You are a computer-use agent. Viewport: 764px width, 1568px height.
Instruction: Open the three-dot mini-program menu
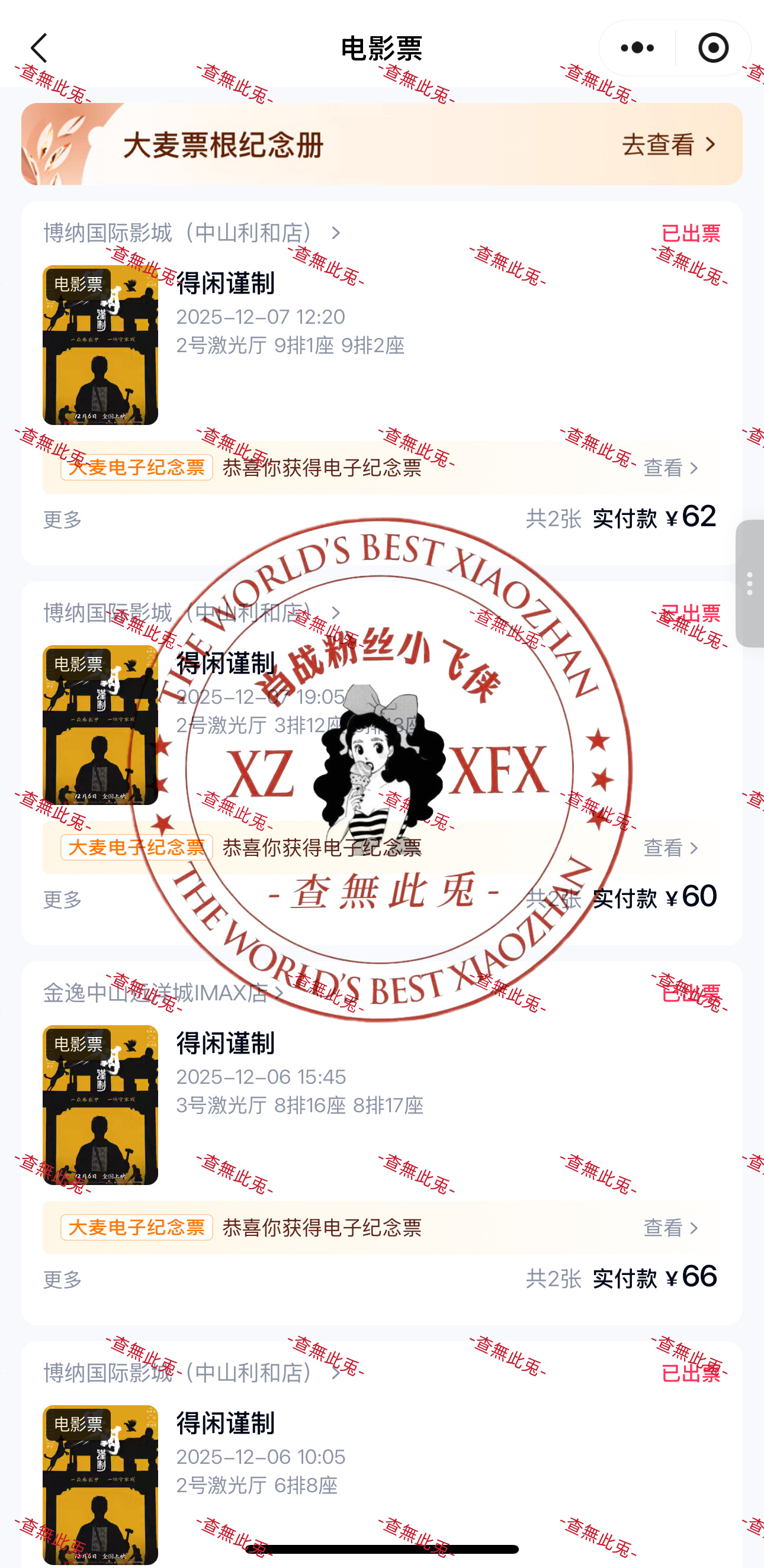(x=636, y=46)
